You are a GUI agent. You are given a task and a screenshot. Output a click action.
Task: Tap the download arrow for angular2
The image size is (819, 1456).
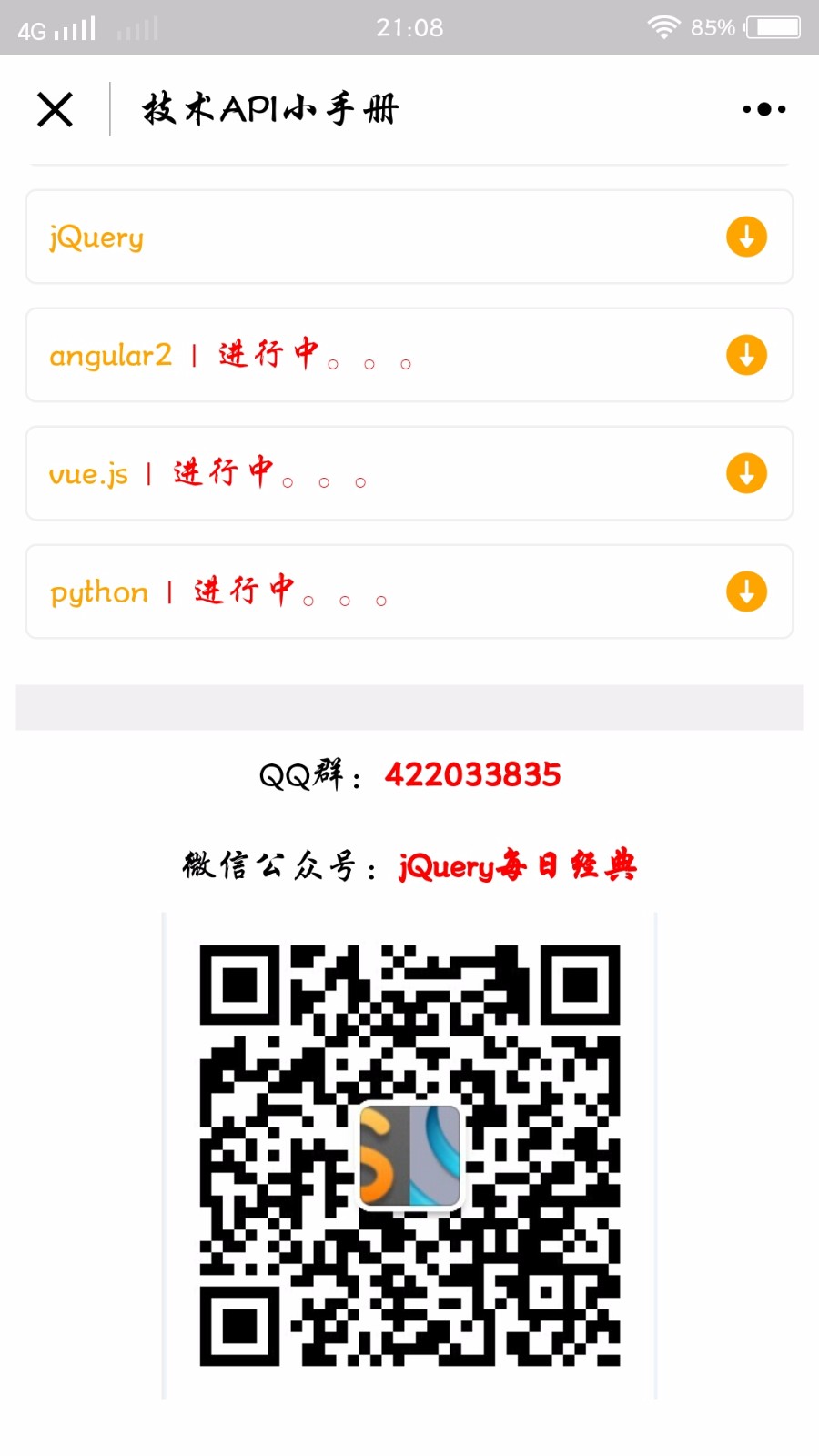coord(746,355)
